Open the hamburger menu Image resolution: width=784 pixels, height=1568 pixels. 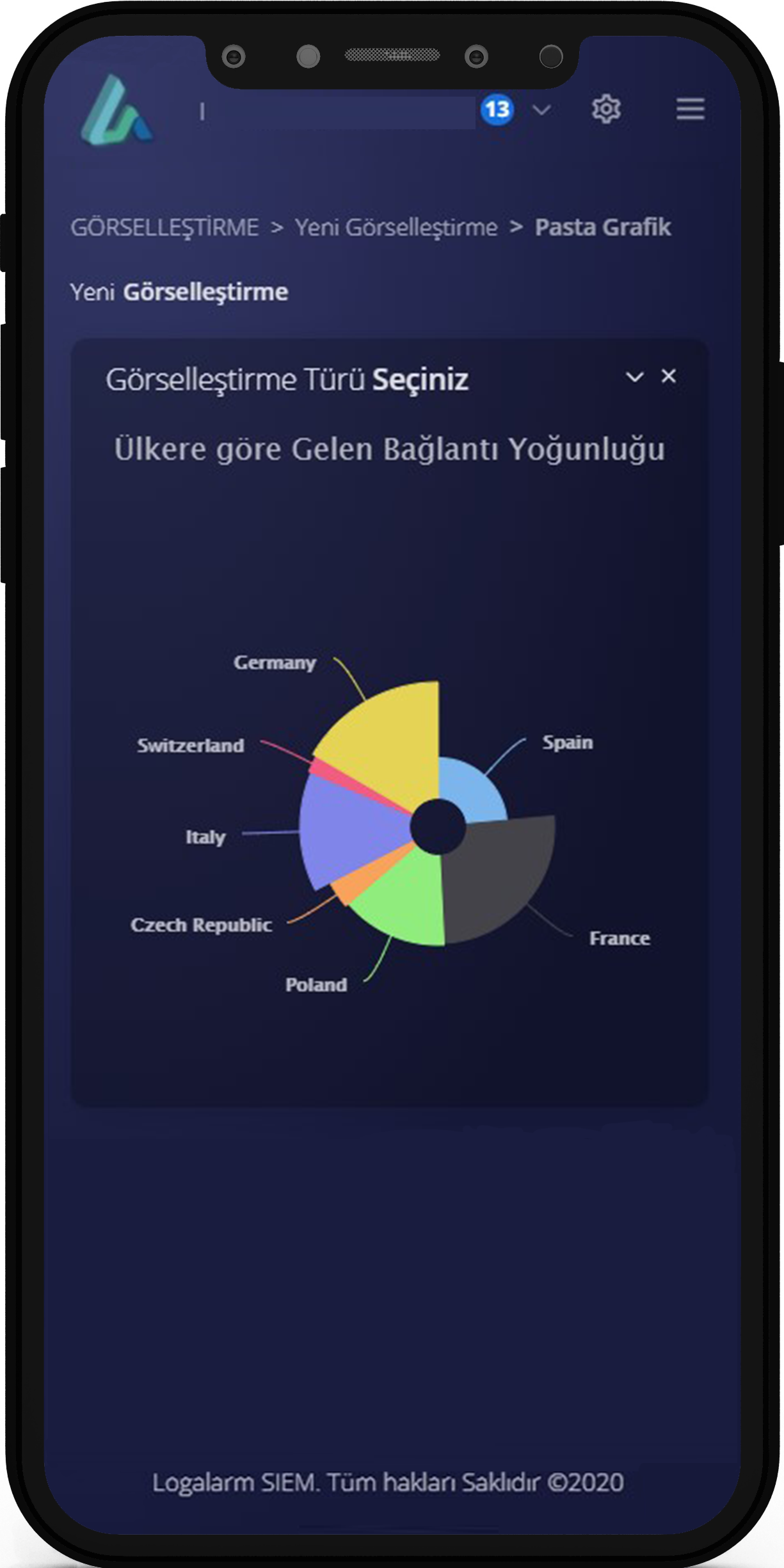pyautogui.click(x=690, y=109)
